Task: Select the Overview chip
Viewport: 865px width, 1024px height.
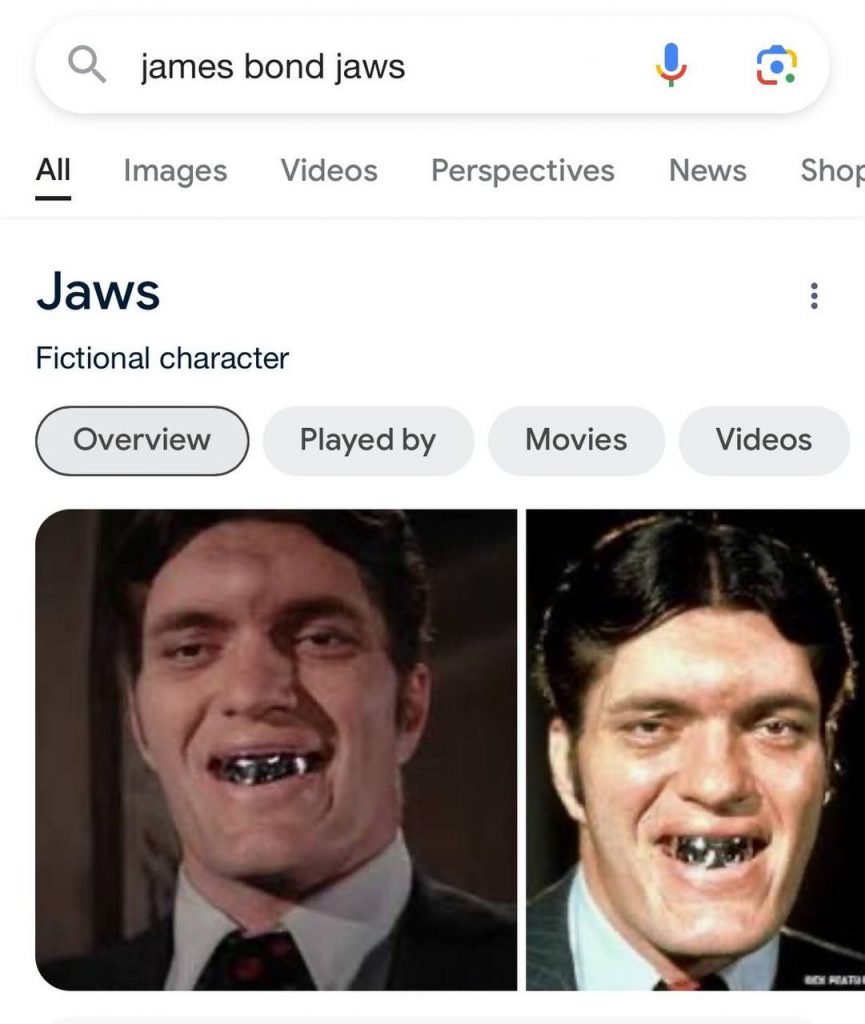Action: point(142,440)
